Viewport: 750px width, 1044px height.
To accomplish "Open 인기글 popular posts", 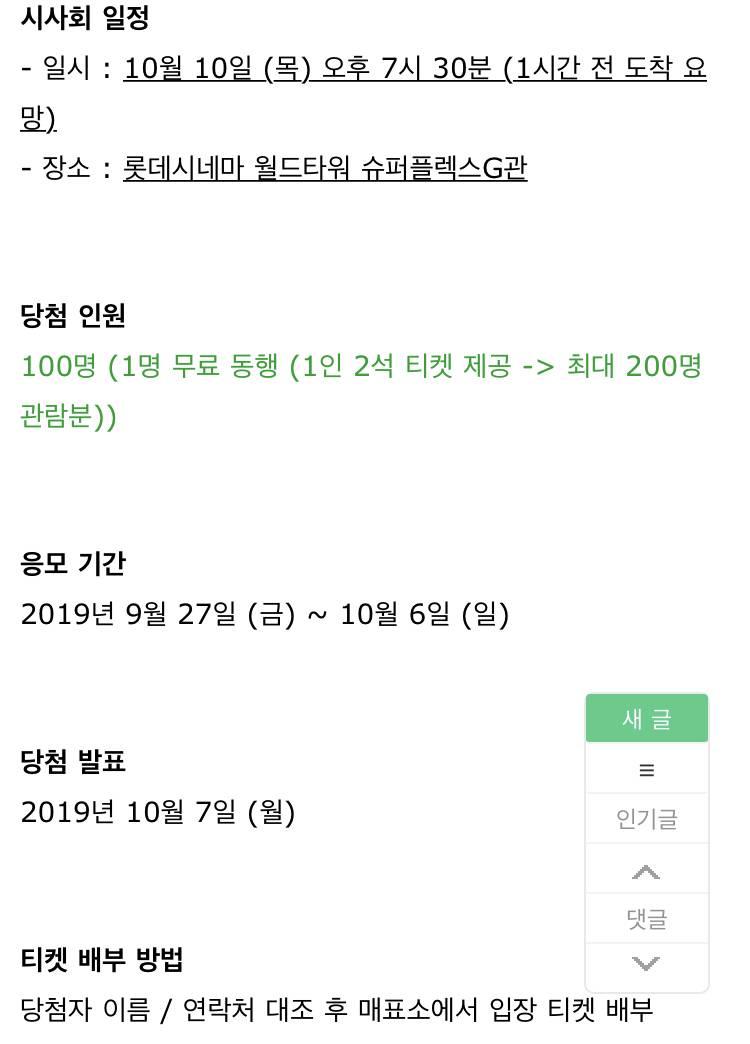I will coord(646,819).
